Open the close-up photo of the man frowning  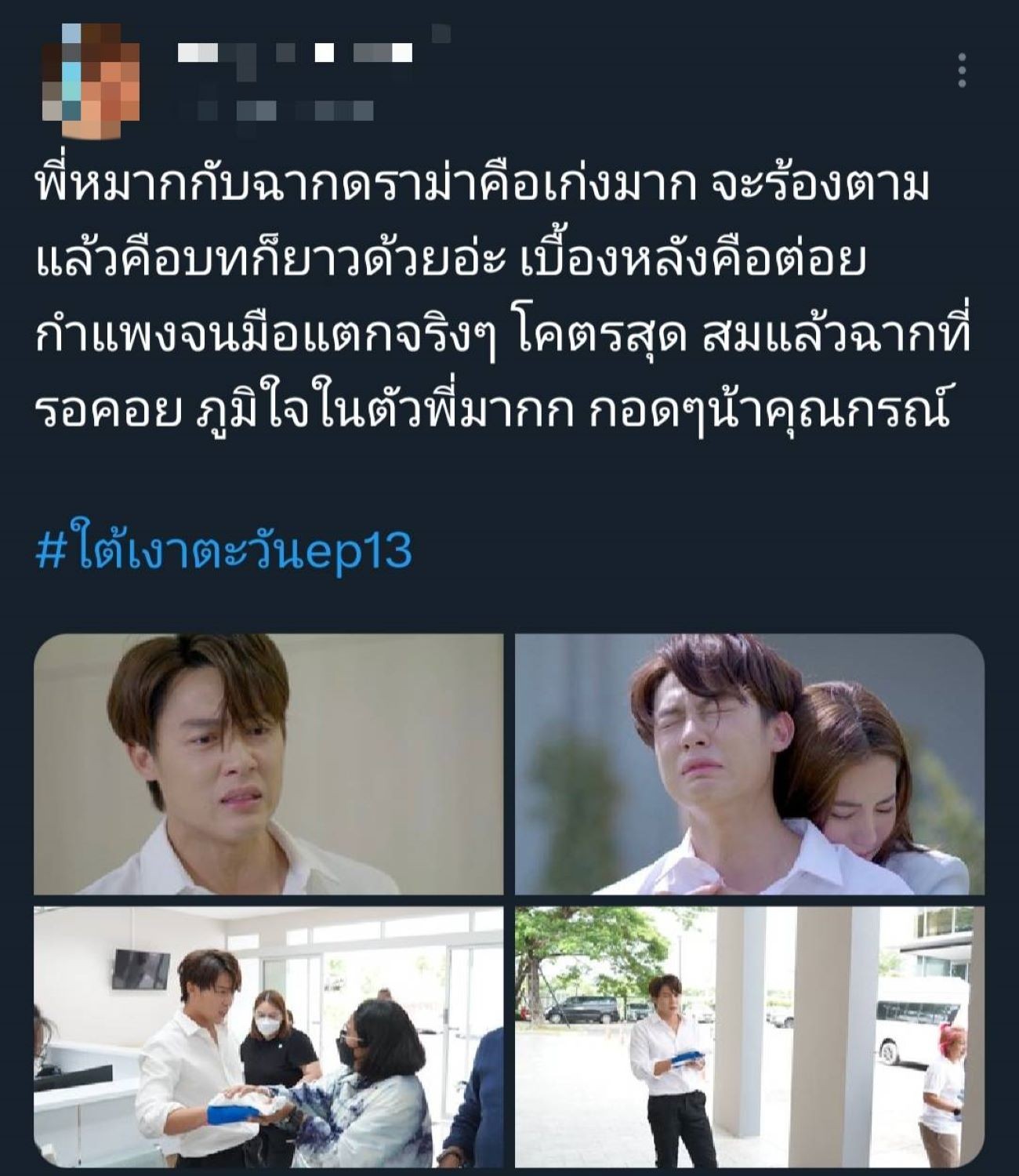(x=269, y=764)
